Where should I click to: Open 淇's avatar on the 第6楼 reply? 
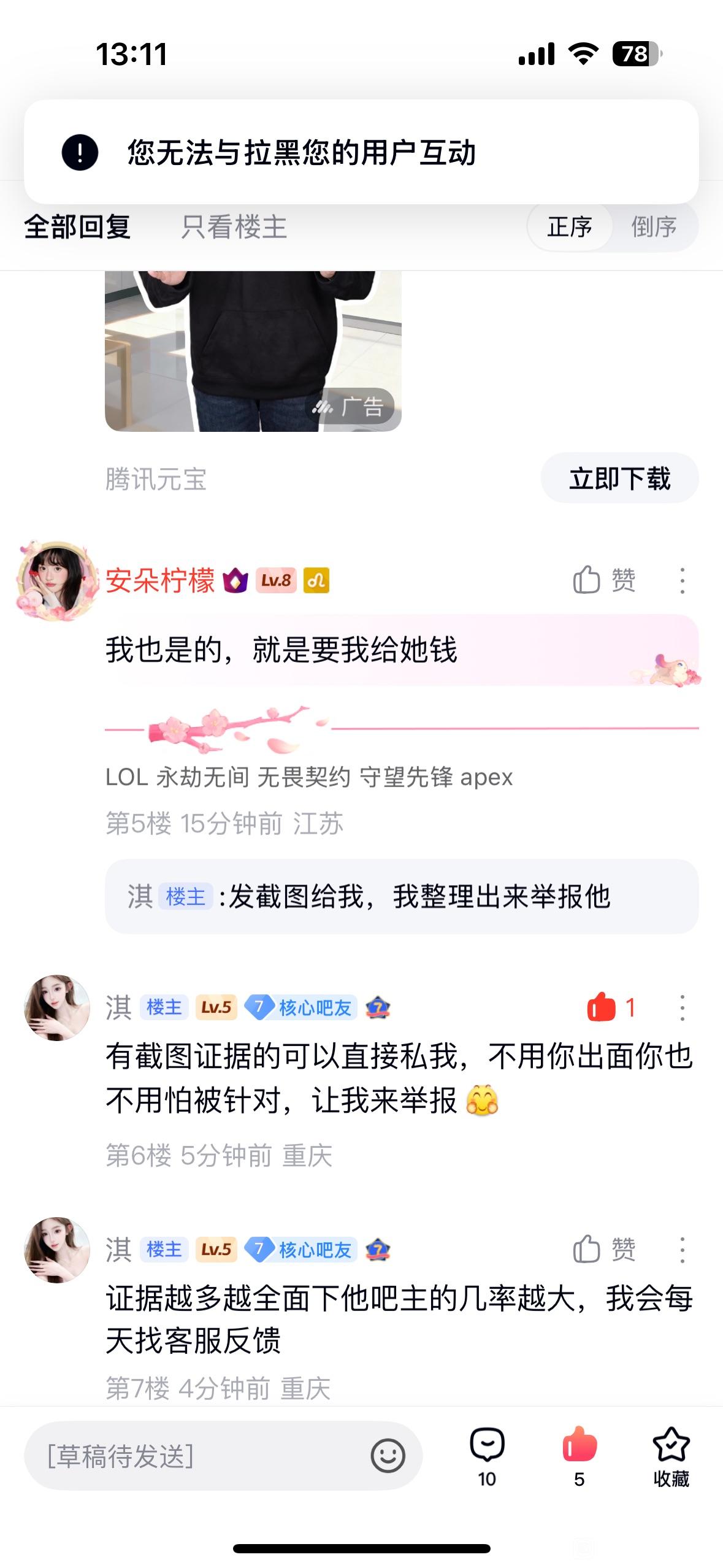pyautogui.click(x=57, y=1007)
